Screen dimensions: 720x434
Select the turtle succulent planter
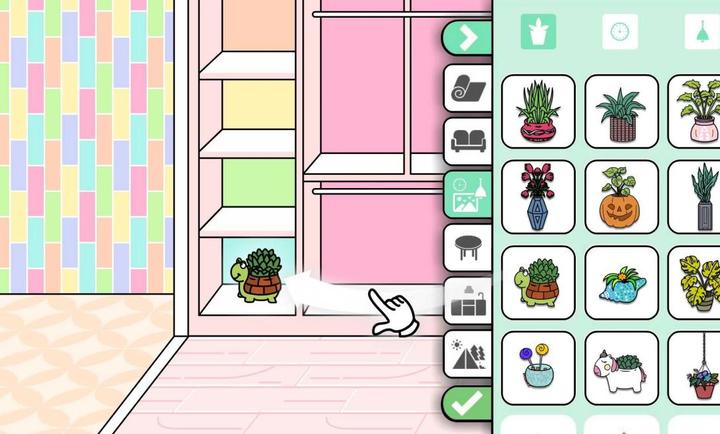[538, 282]
